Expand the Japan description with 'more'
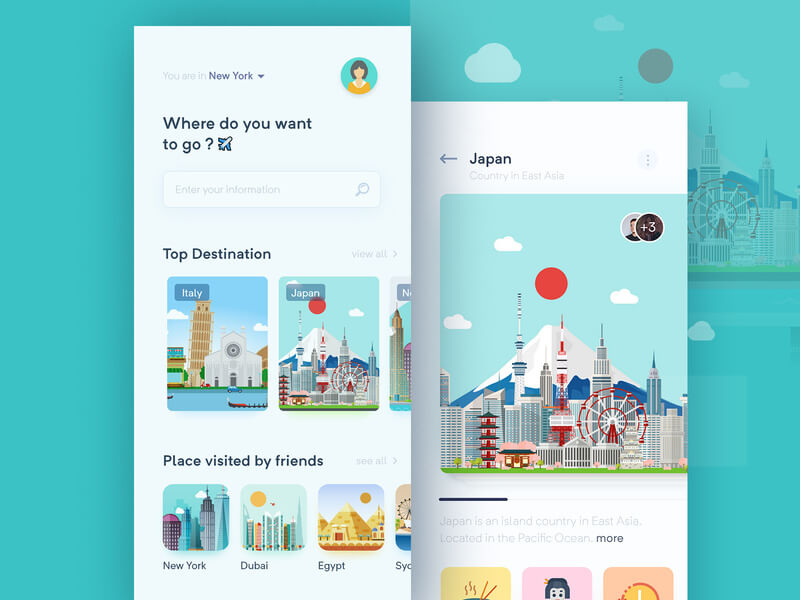This screenshot has width=800, height=600. point(609,538)
